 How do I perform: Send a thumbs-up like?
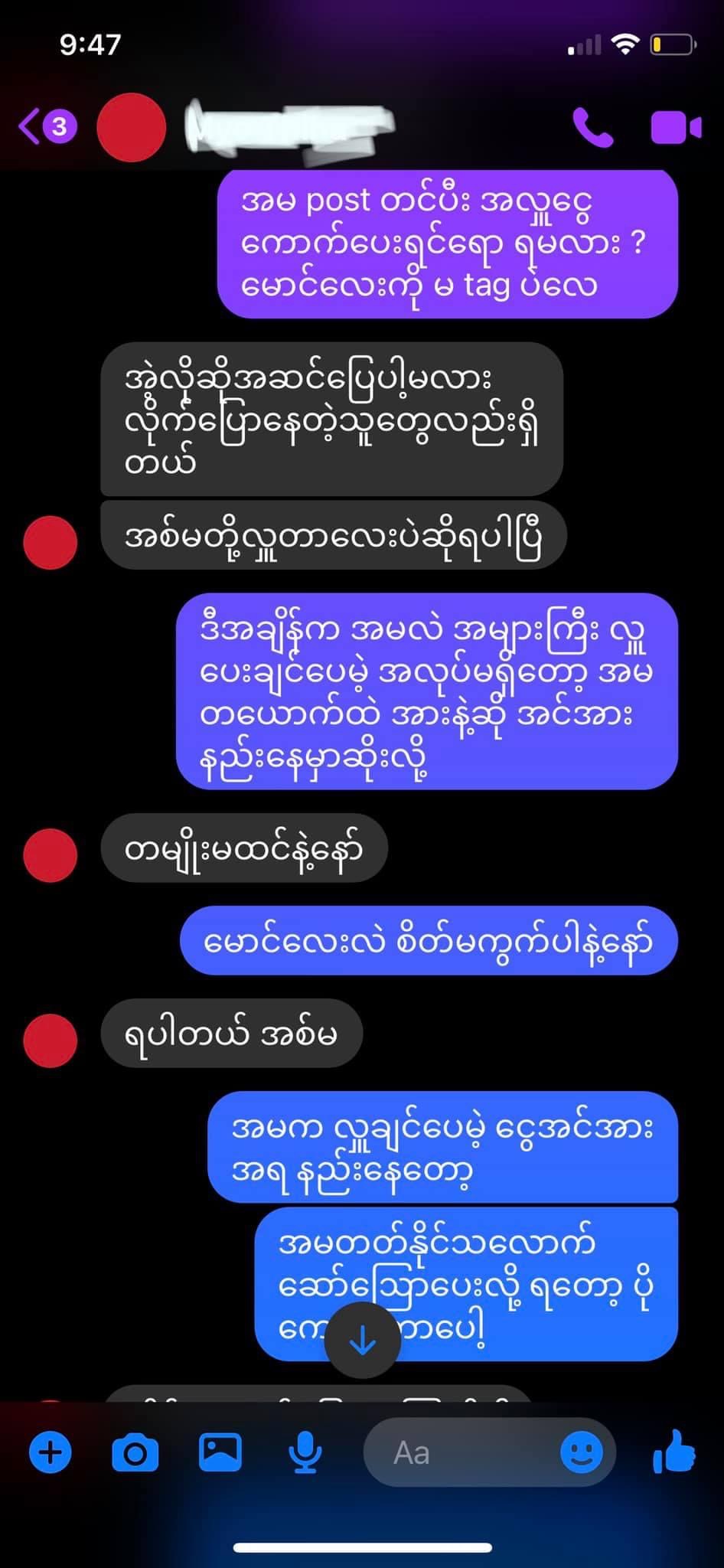coord(674,1452)
